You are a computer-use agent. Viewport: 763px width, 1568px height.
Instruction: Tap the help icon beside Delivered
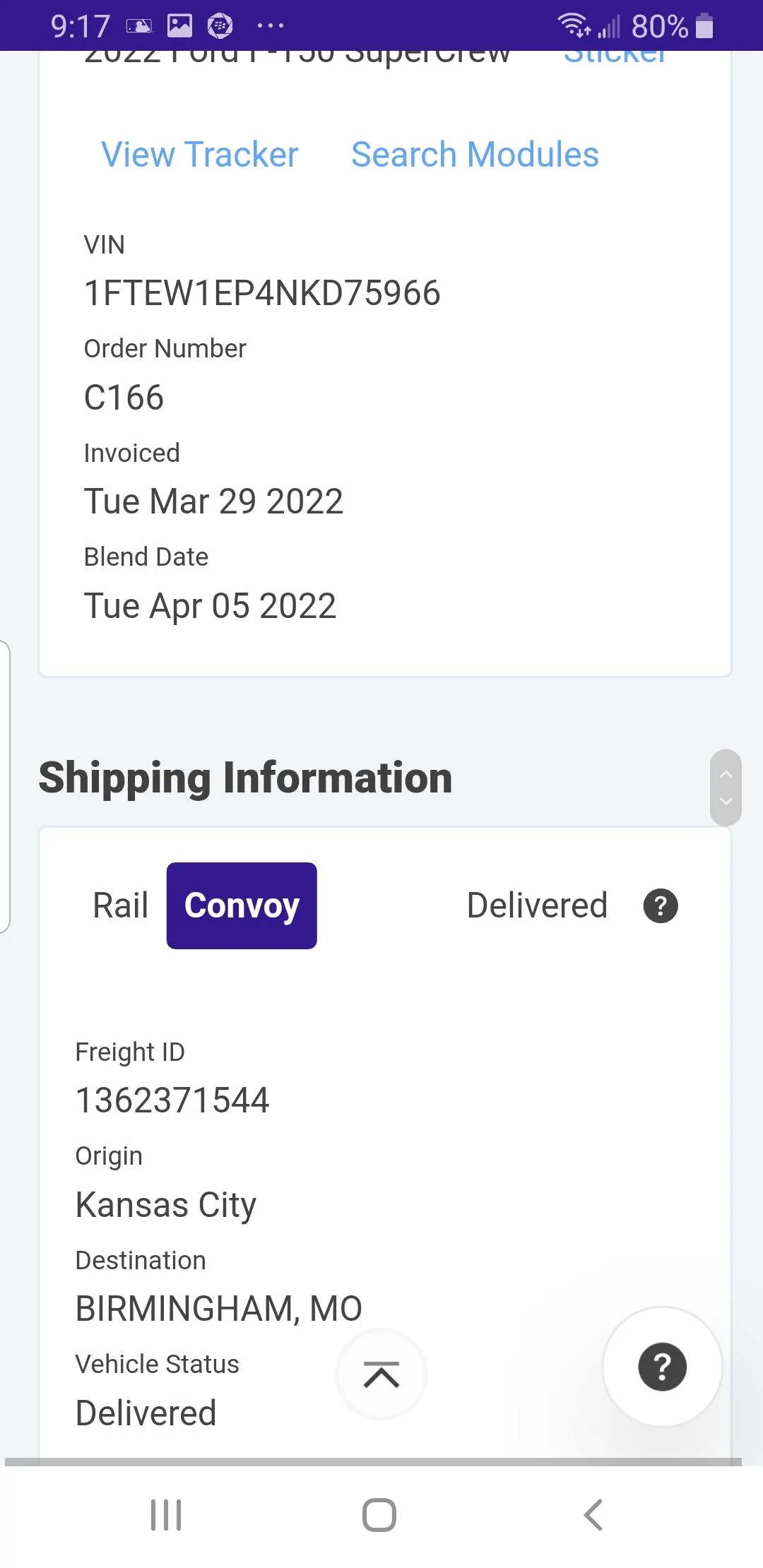(x=661, y=905)
